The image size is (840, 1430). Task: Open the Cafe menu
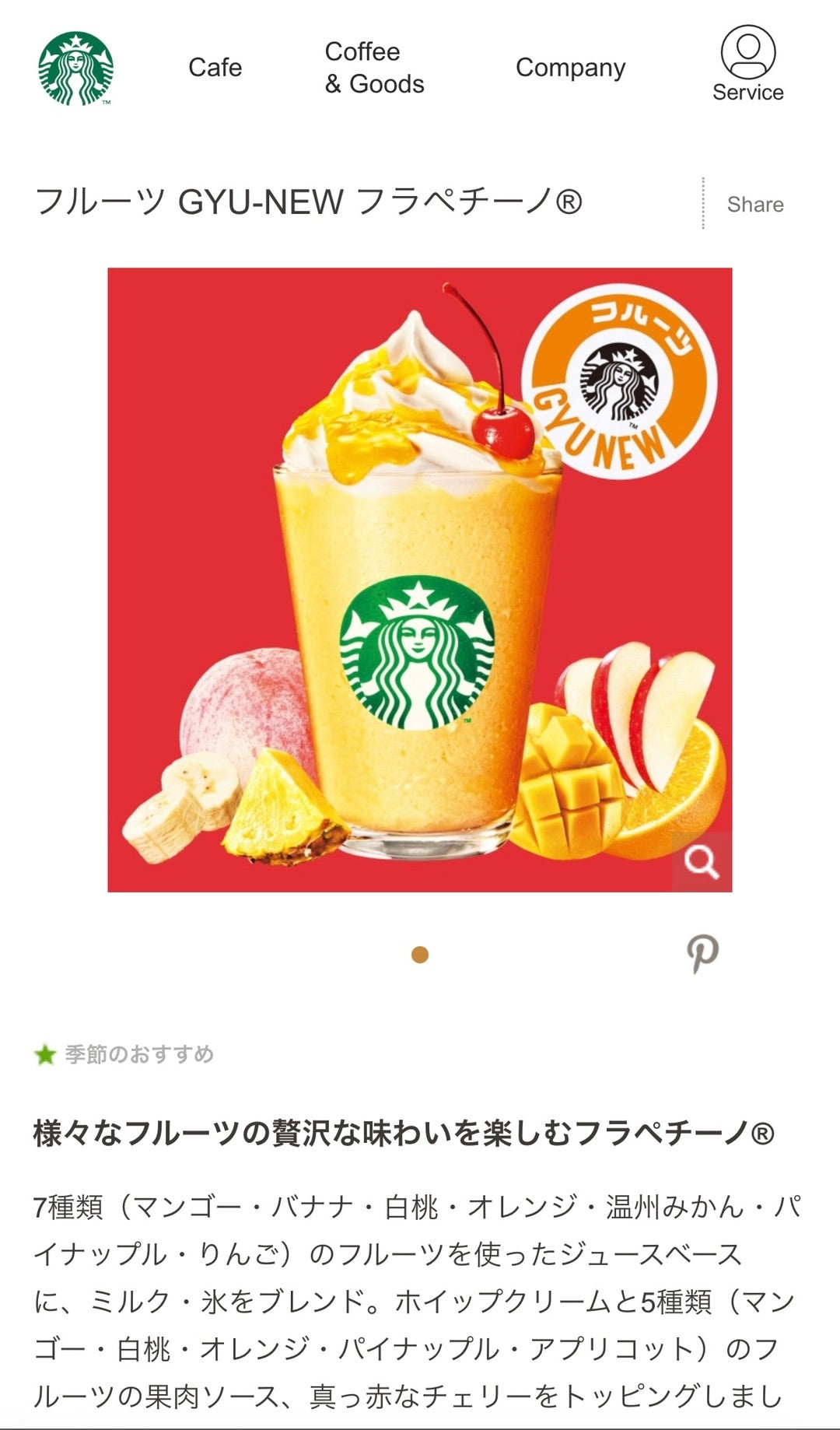215,68
